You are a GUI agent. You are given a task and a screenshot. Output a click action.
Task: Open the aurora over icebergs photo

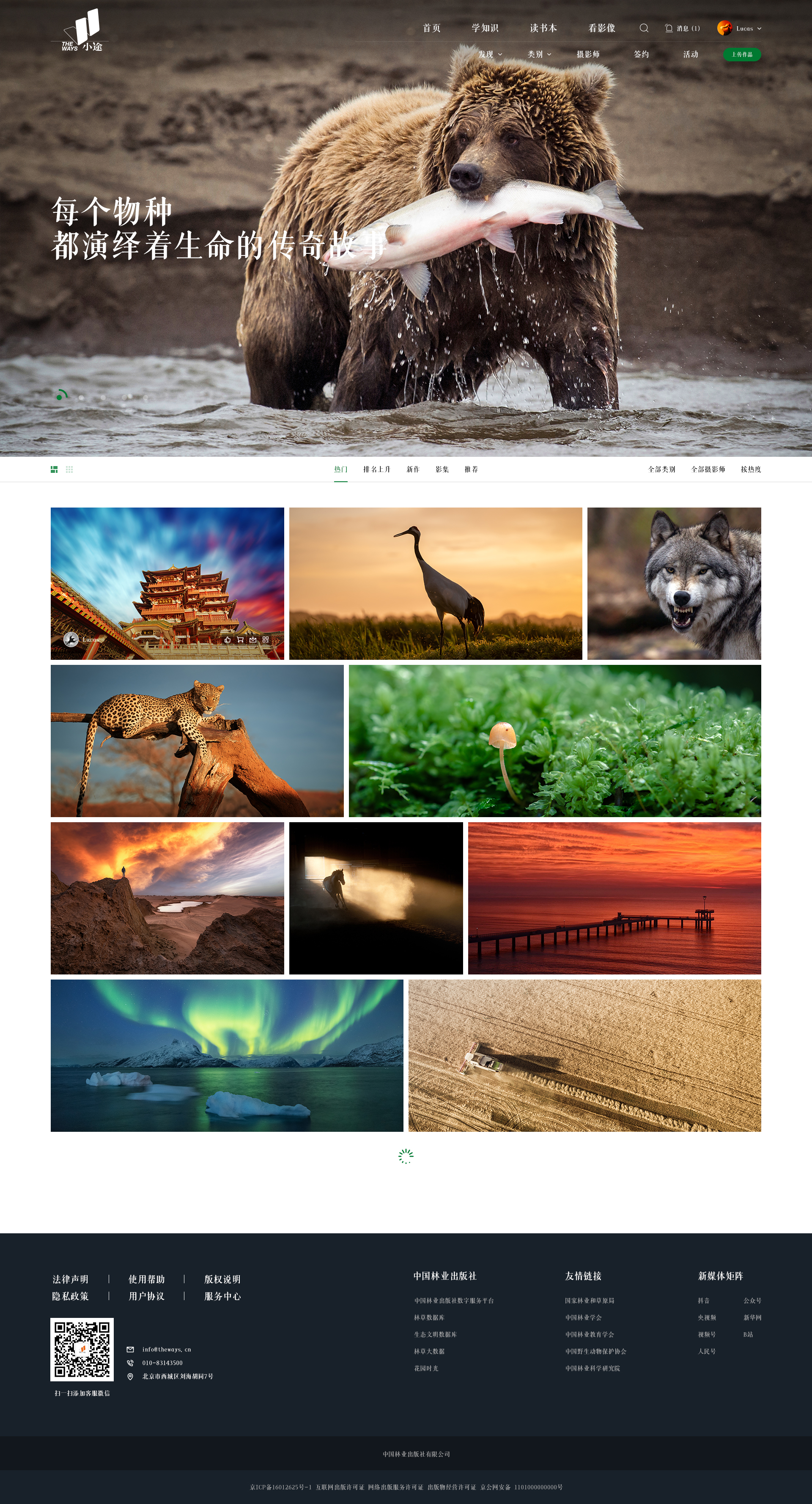point(227,1055)
